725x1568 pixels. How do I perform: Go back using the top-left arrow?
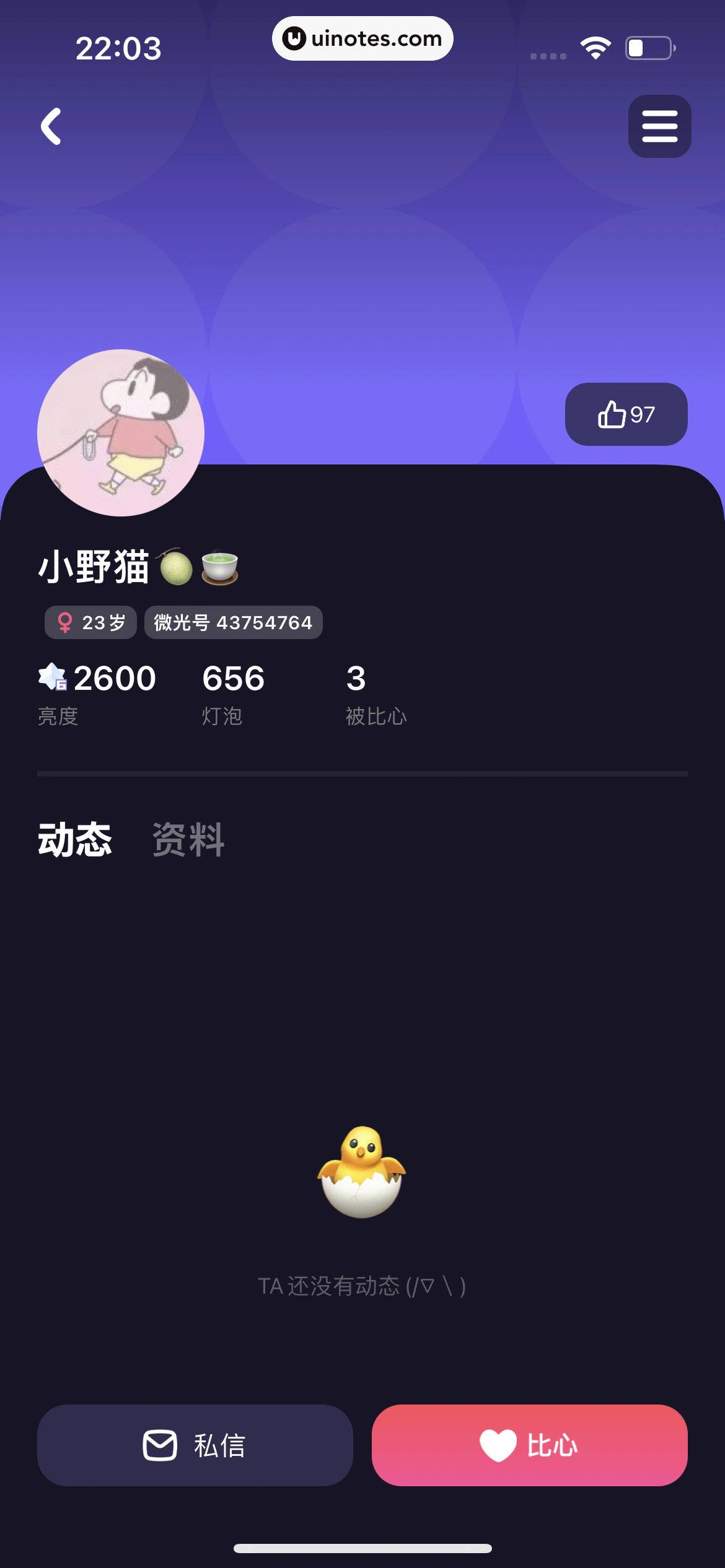pos(51,126)
